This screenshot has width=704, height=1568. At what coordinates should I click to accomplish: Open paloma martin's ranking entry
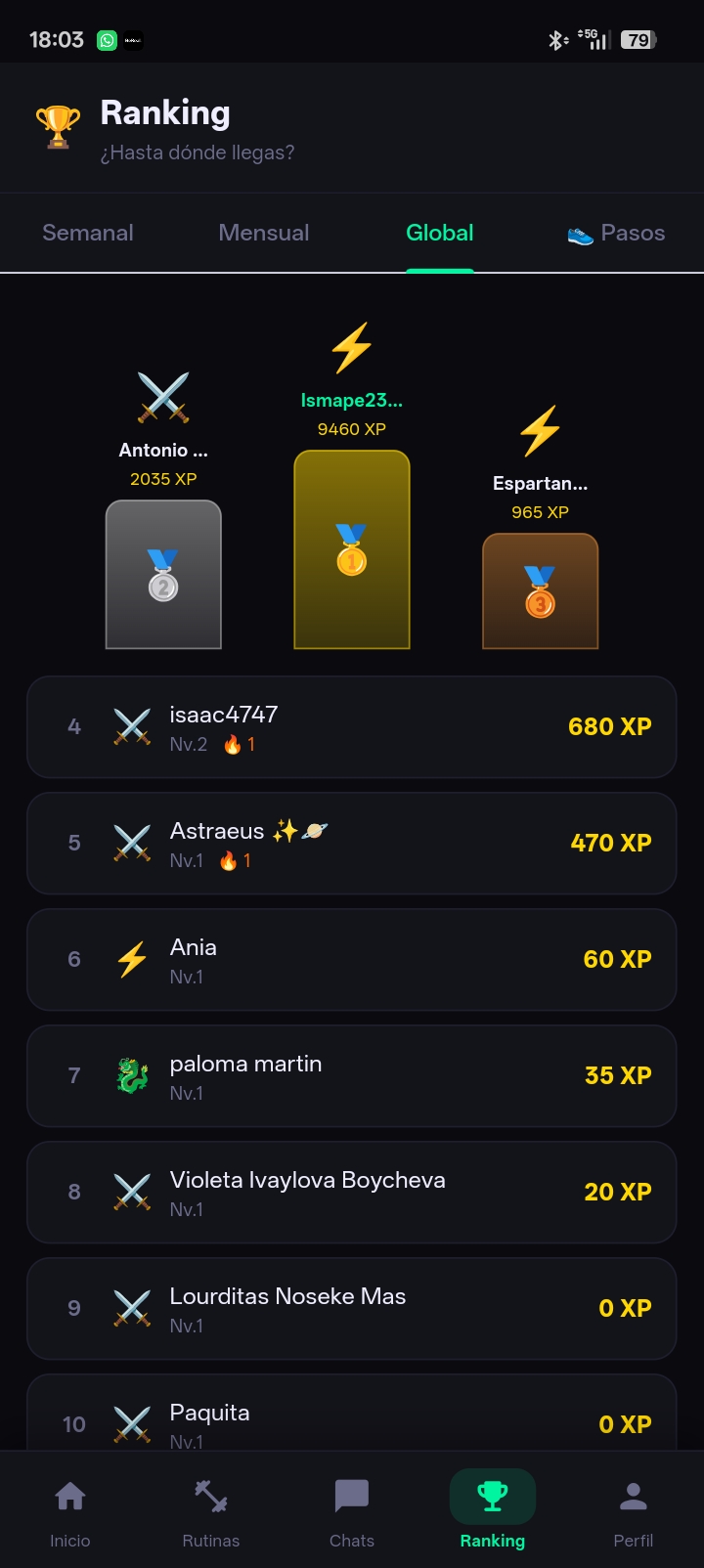(x=352, y=1076)
